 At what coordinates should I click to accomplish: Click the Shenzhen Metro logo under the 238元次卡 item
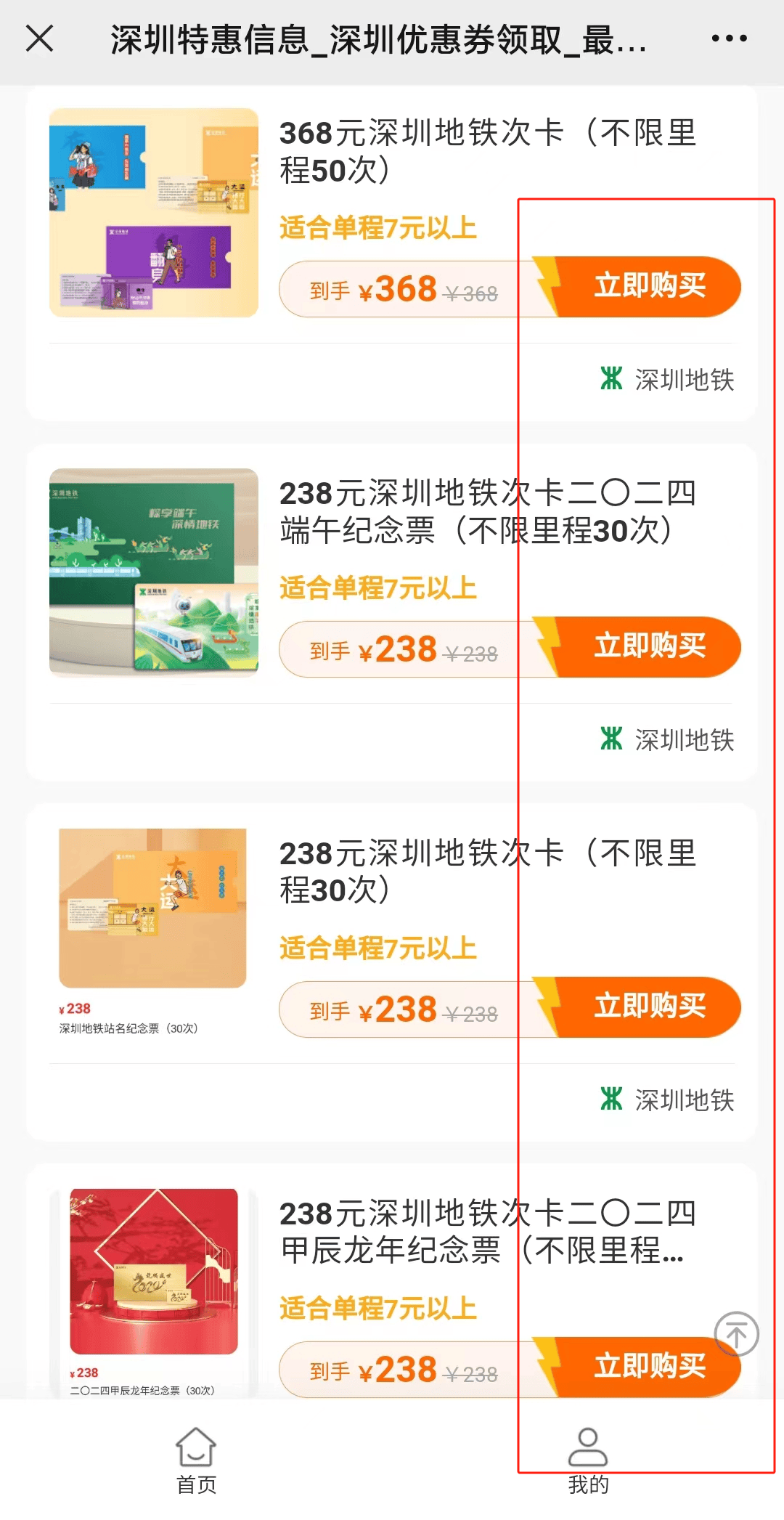[612, 1101]
